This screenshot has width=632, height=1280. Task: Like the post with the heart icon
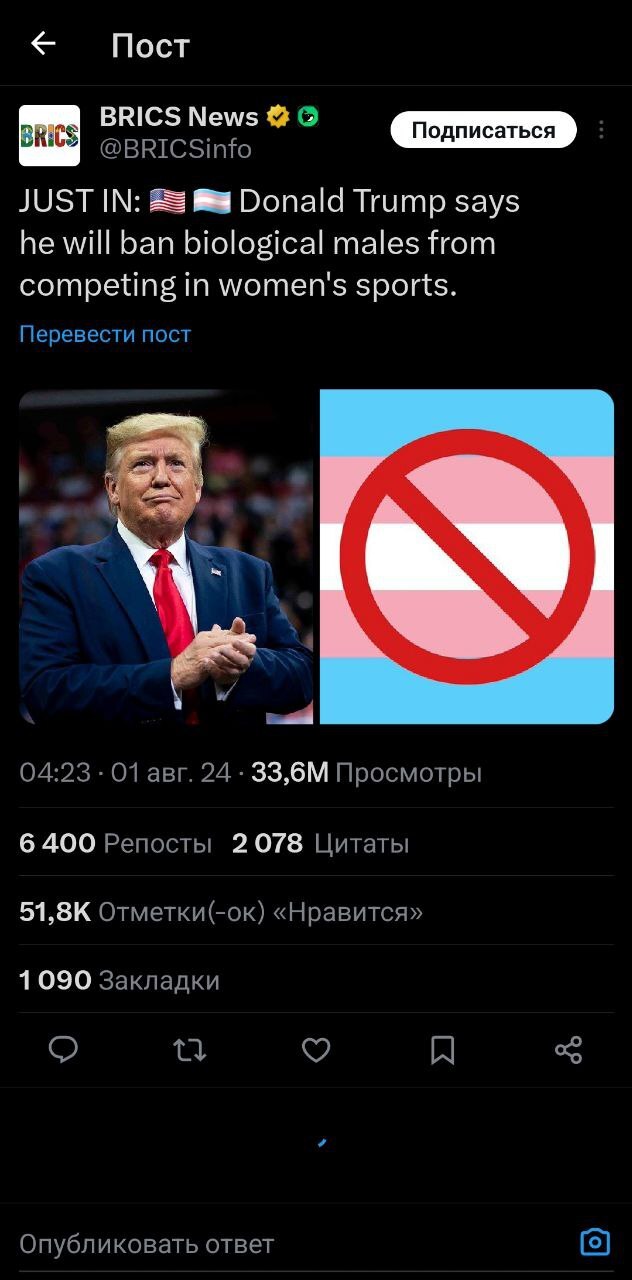point(316,1049)
